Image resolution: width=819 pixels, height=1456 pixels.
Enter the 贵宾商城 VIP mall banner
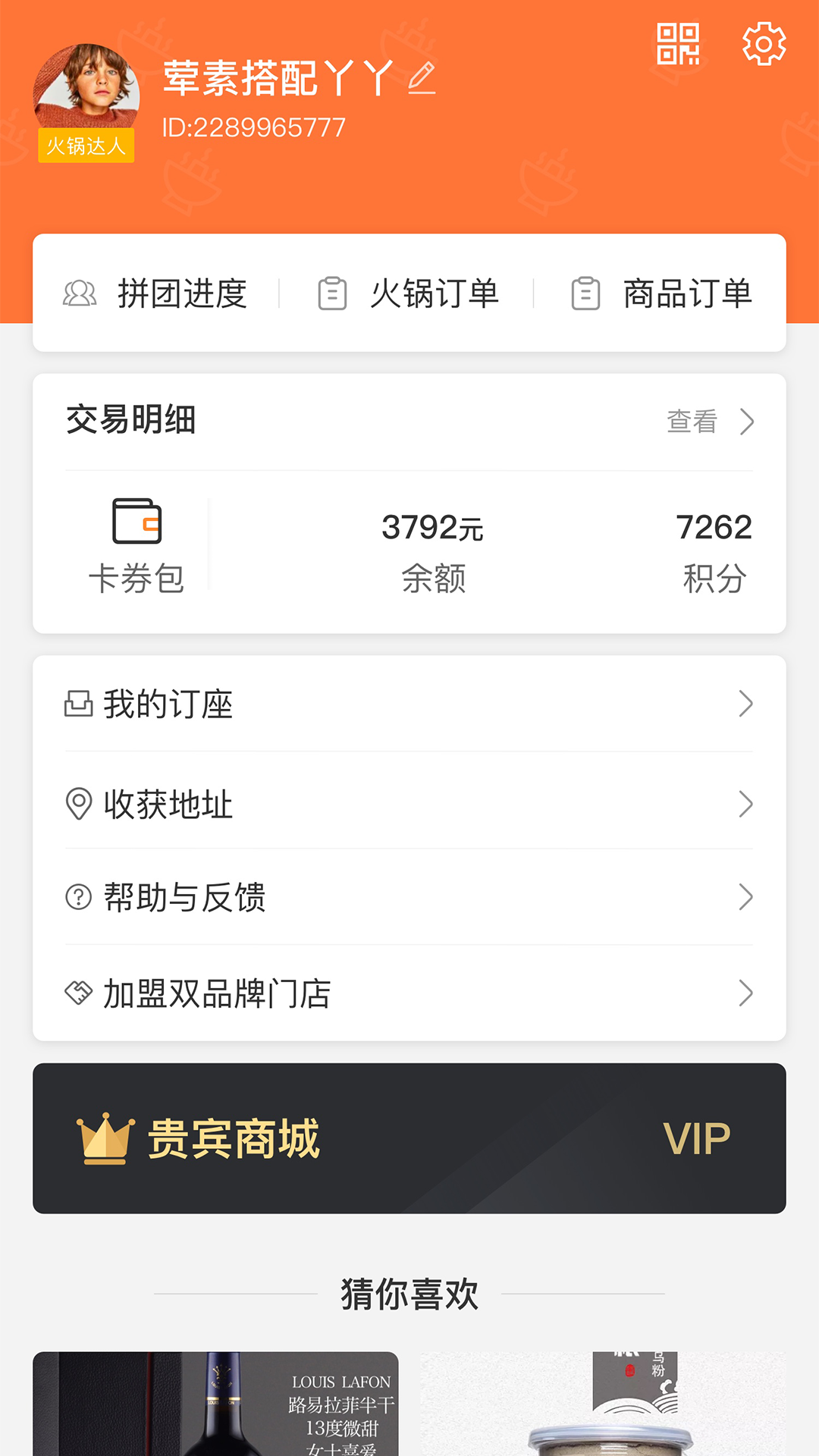409,1138
